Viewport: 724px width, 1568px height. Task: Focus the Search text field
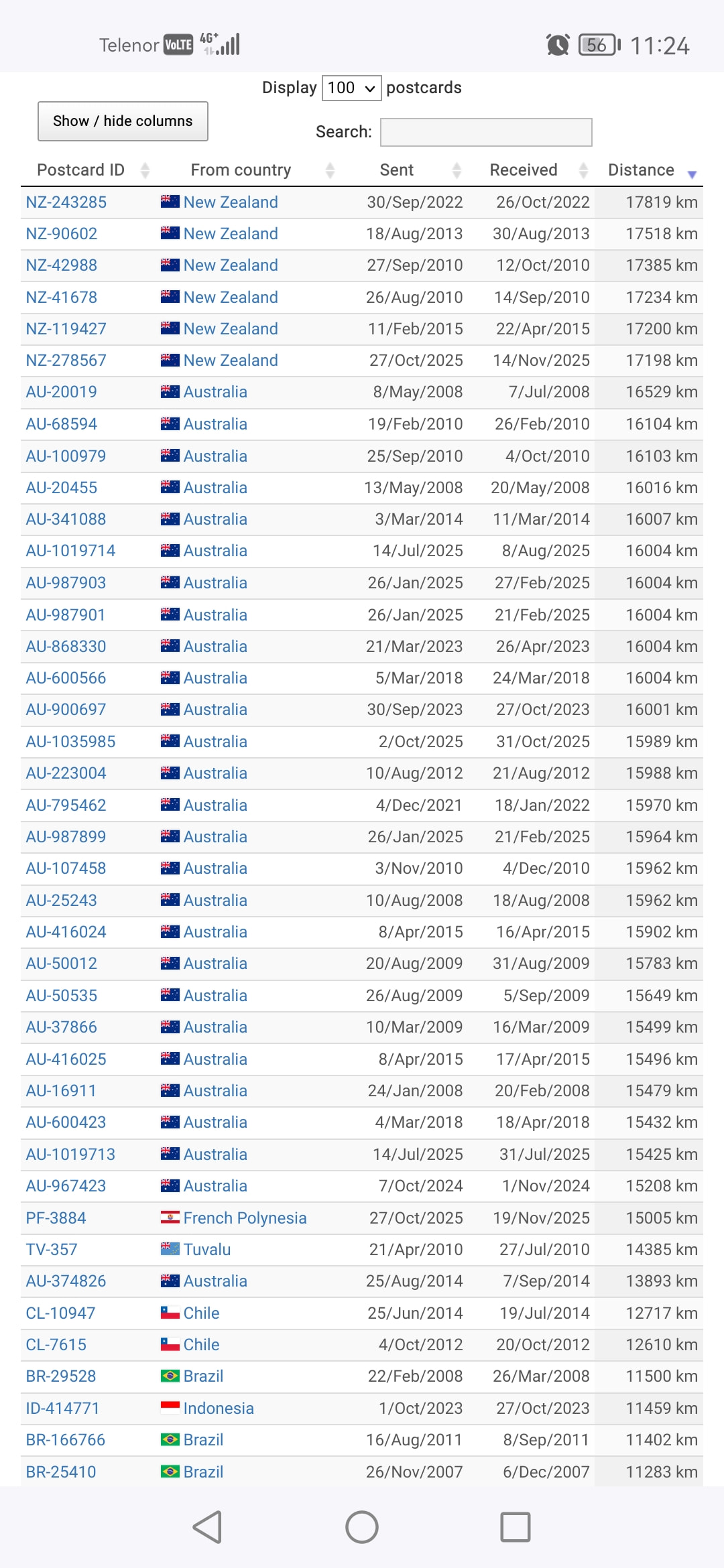pyautogui.click(x=486, y=132)
